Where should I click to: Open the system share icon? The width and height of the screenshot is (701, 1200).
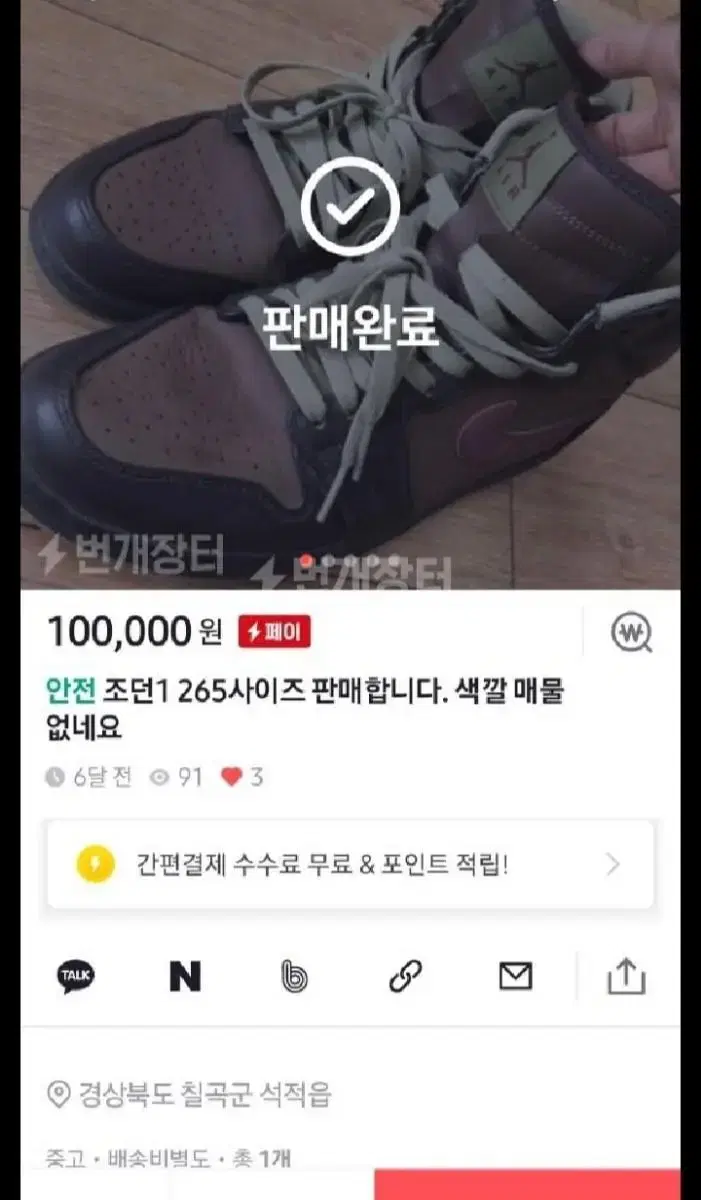tap(627, 976)
